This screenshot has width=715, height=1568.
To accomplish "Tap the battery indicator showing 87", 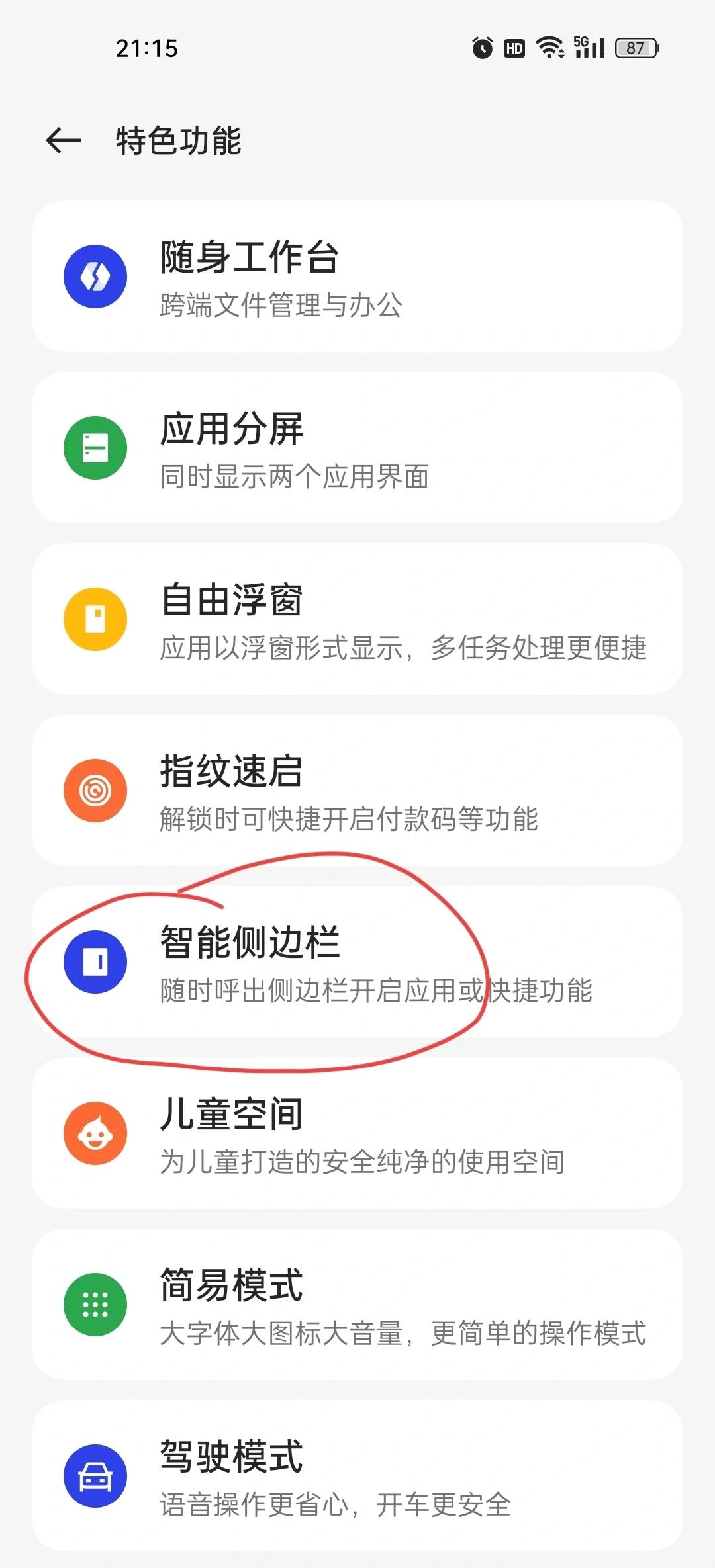I will tap(638, 47).
